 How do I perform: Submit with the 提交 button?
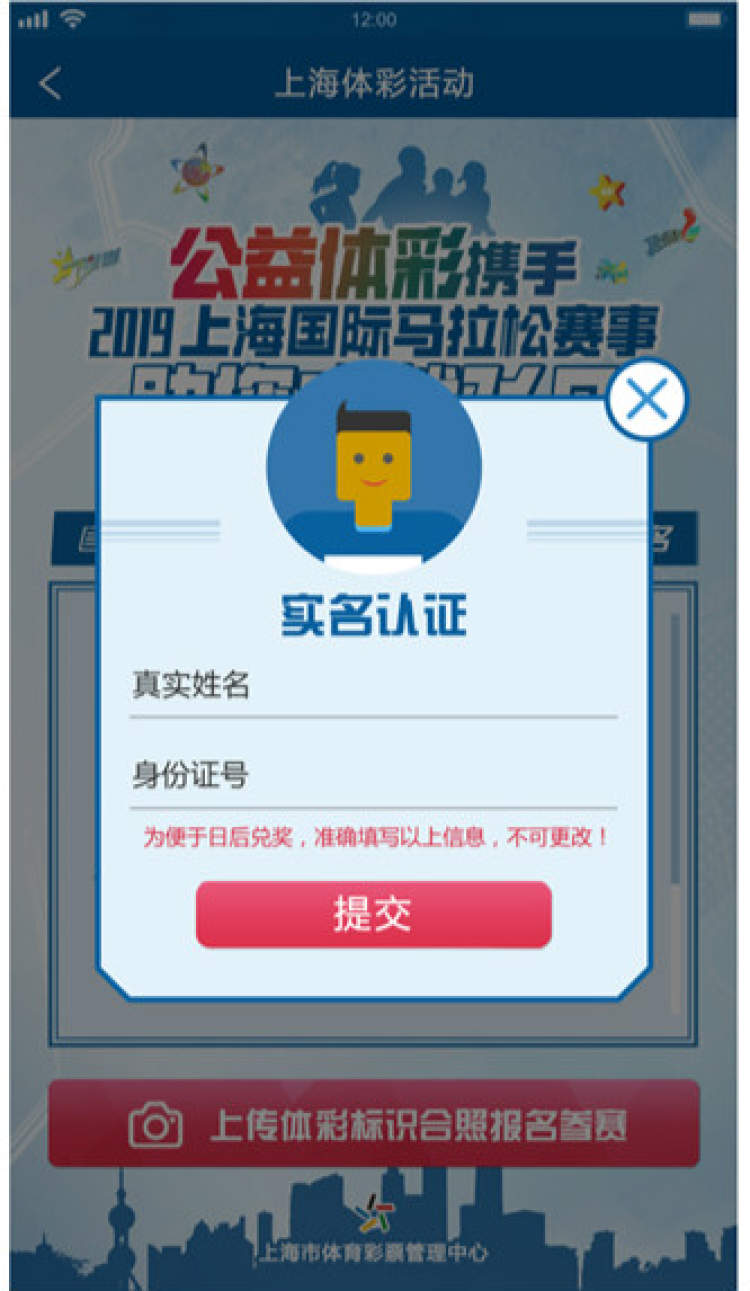[x=373, y=914]
